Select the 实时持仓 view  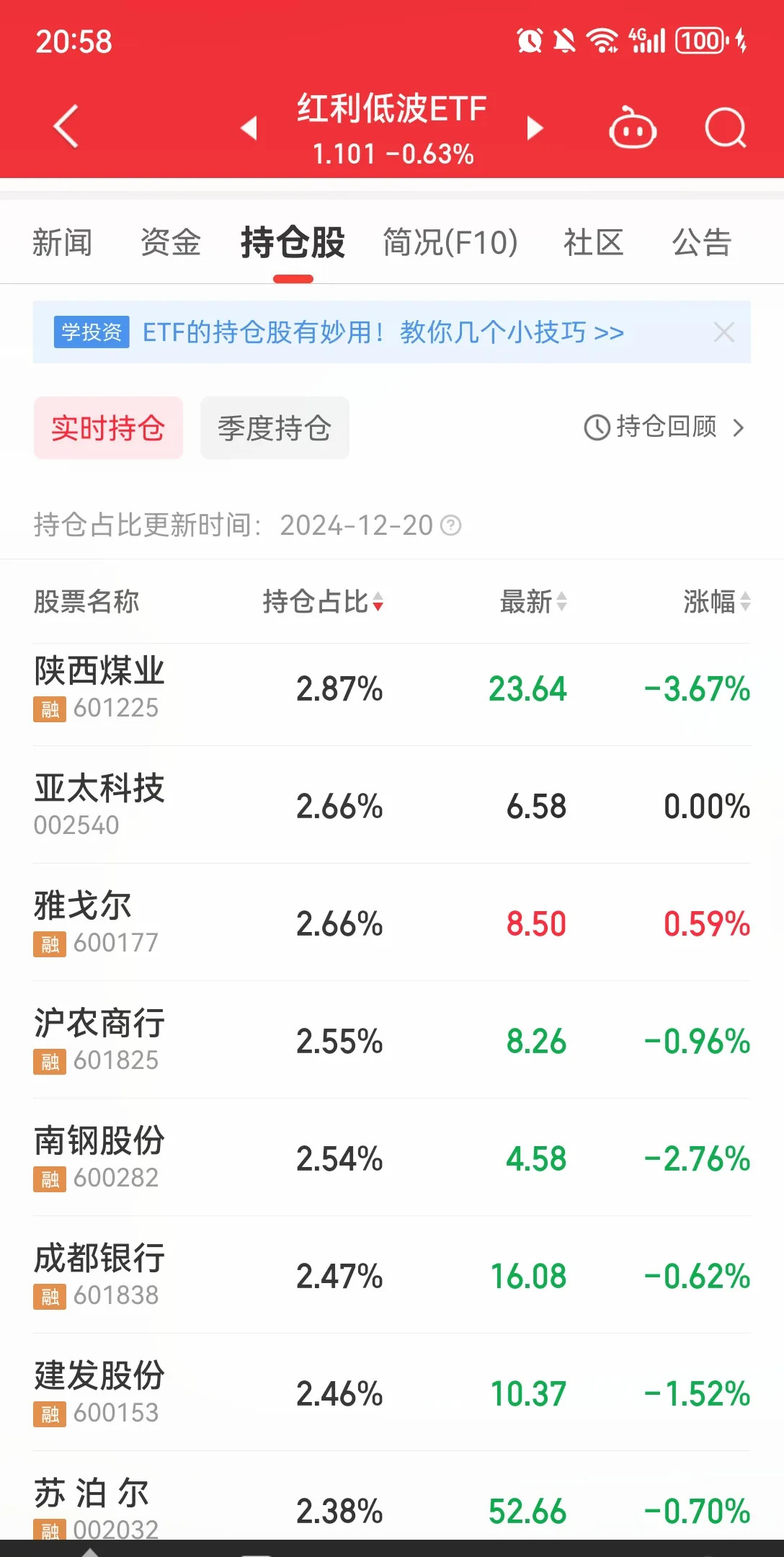(108, 427)
